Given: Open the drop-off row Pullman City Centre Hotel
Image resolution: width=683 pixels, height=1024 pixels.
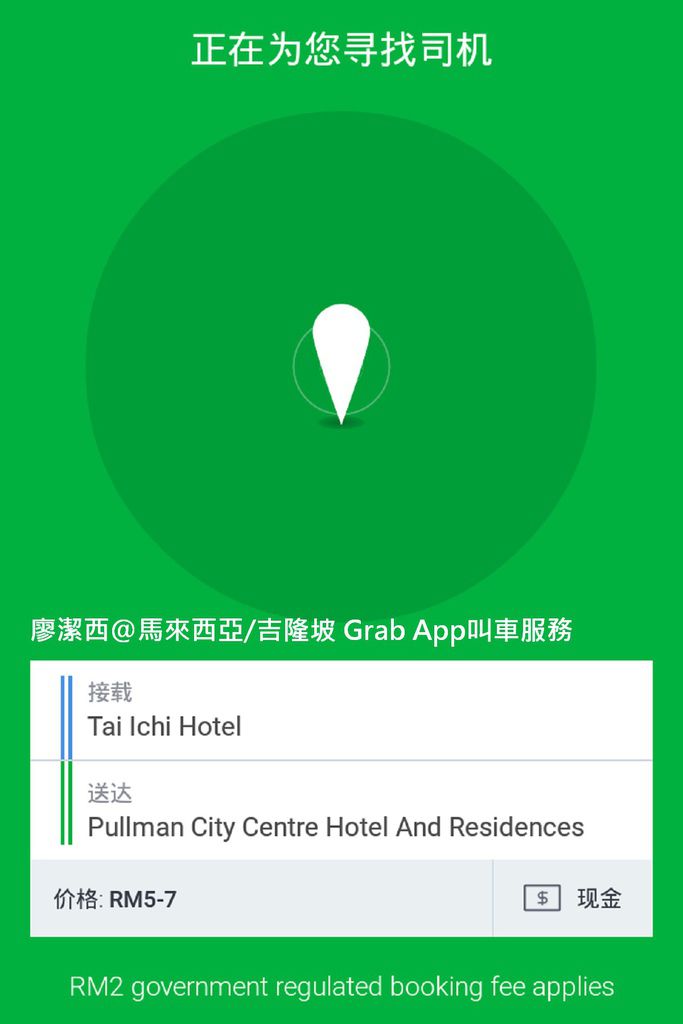Looking at the screenshot, I should pos(340,812).
